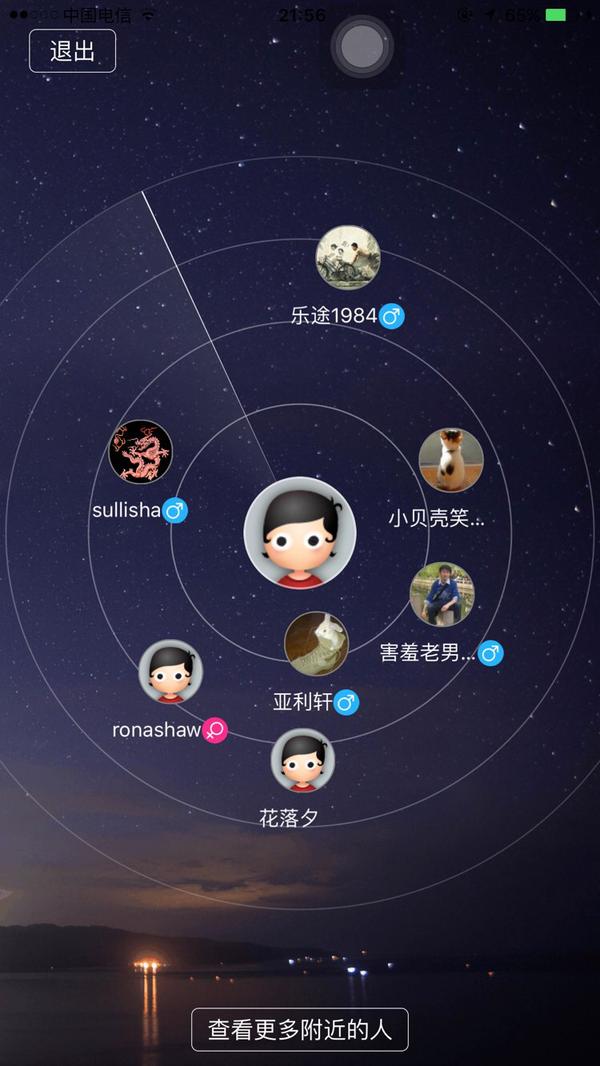Select the 害羞老男 user avatar
This screenshot has width=600, height=1066.
click(442, 594)
